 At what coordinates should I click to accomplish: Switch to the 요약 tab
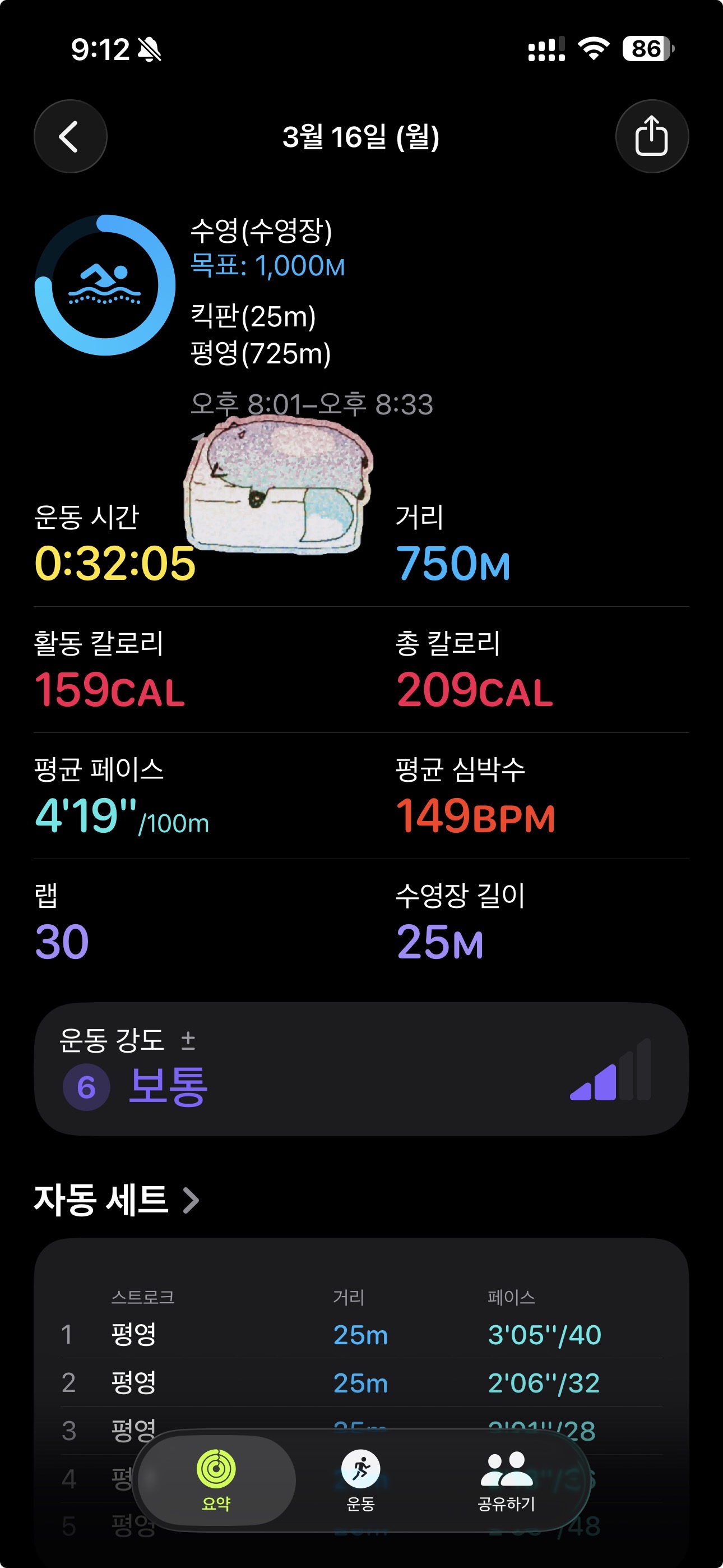[216, 1481]
